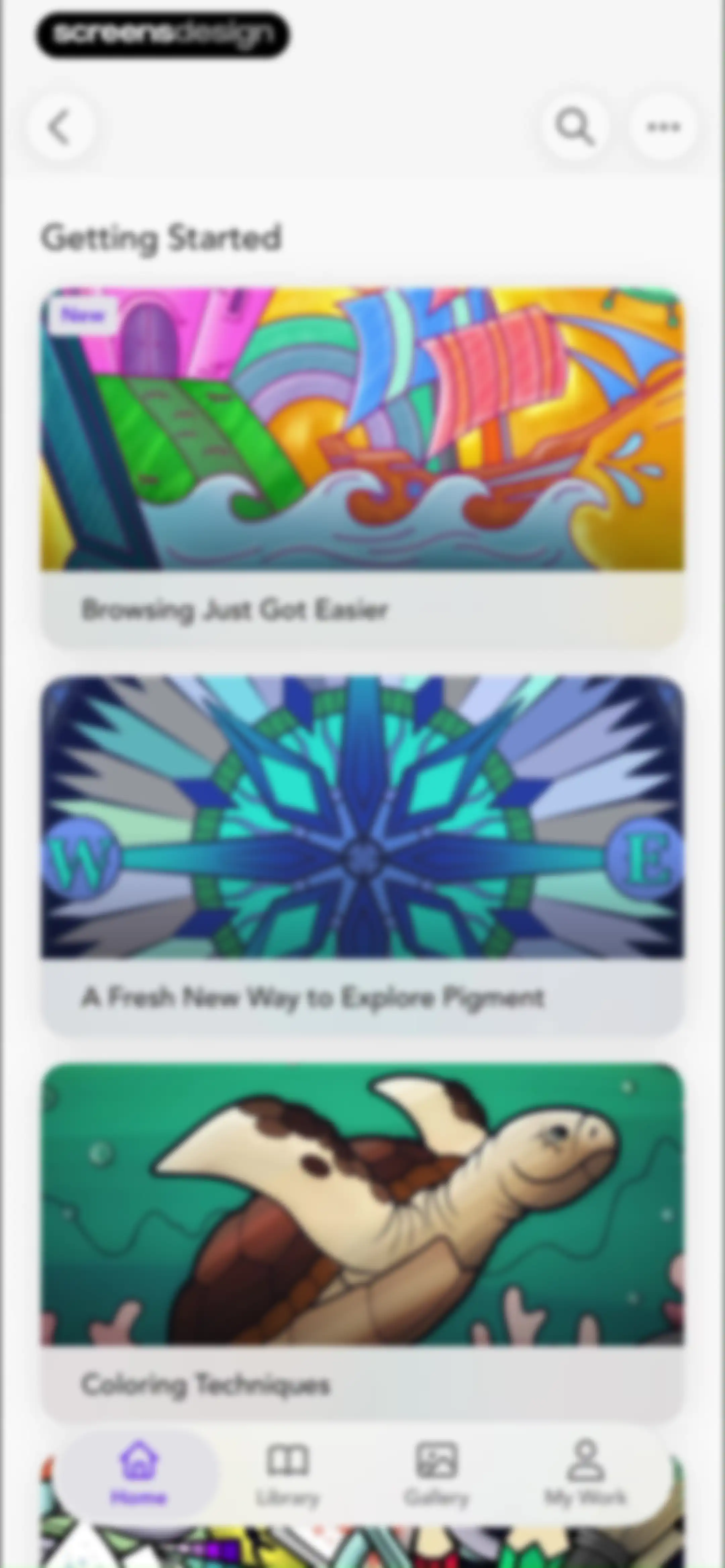Open the Browsing Just Got Easier card
This screenshot has width=725, height=1568.
(x=363, y=467)
